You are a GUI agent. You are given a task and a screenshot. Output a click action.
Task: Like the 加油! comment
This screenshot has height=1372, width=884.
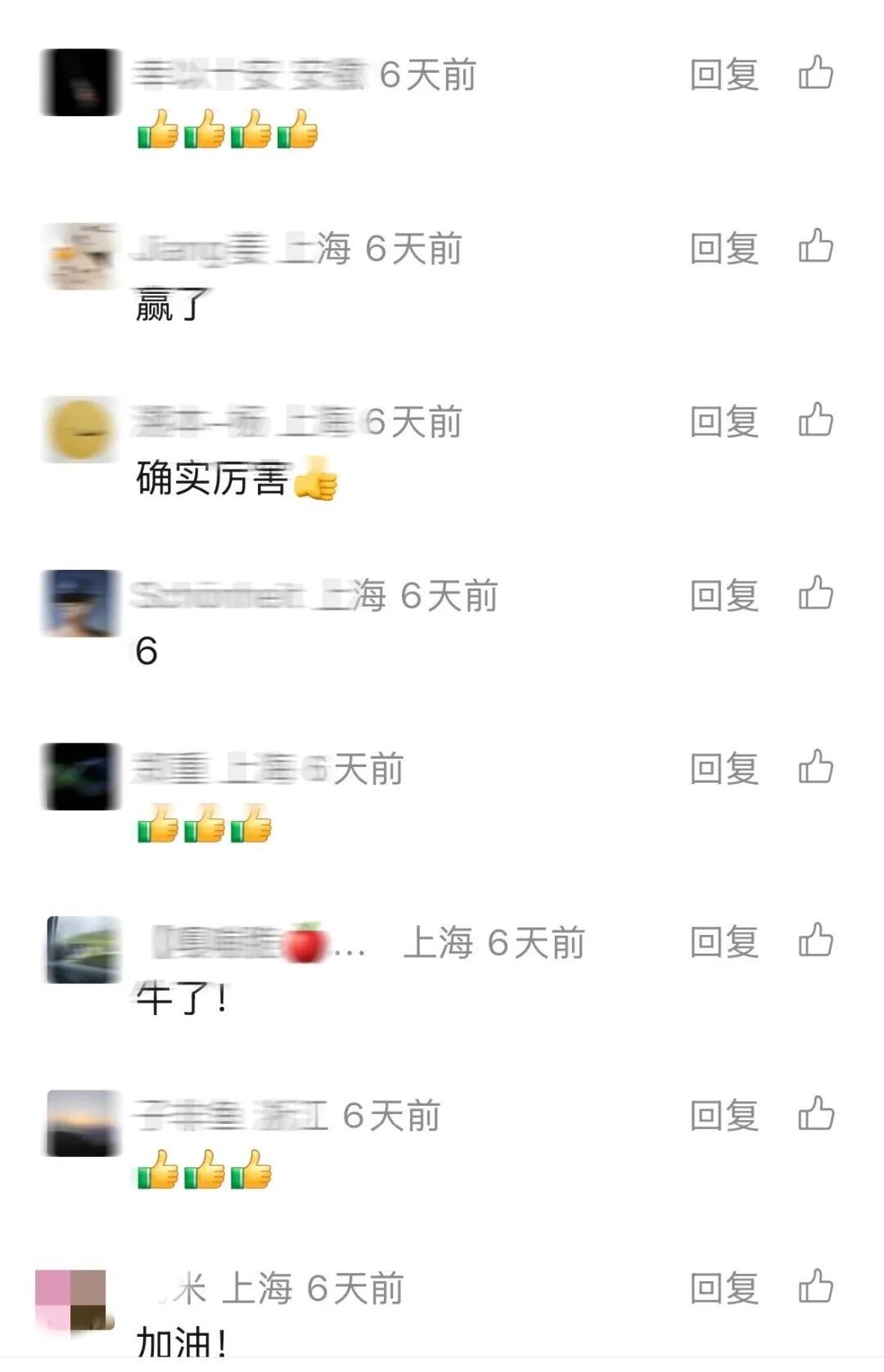tap(815, 1288)
